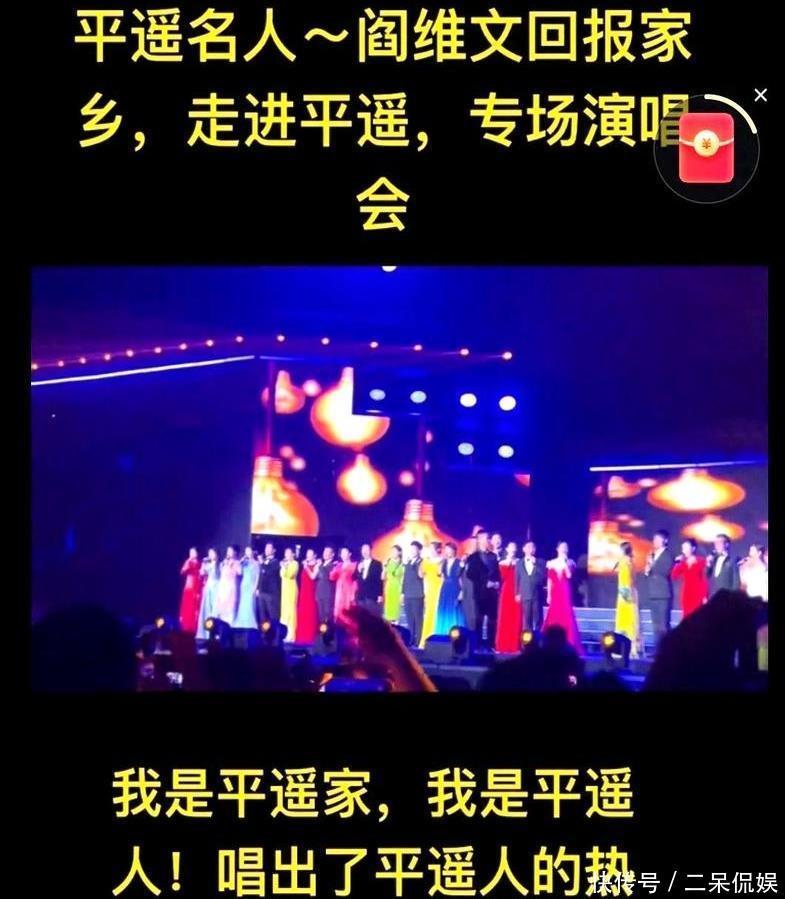785x899 pixels.
Task: Dismiss the floating red envelope widget
Action: coord(761,96)
